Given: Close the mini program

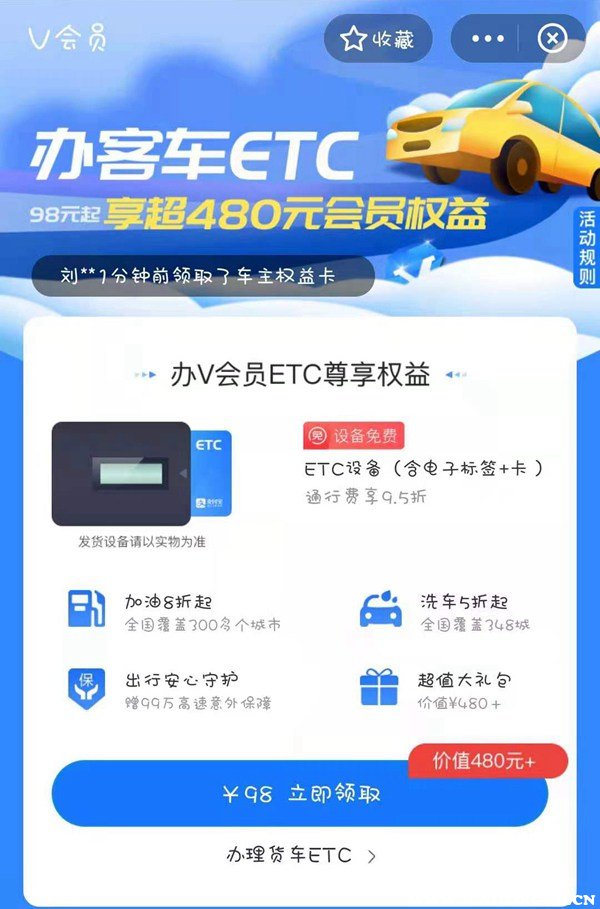Looking at the screenshot, I should [552, 39].
